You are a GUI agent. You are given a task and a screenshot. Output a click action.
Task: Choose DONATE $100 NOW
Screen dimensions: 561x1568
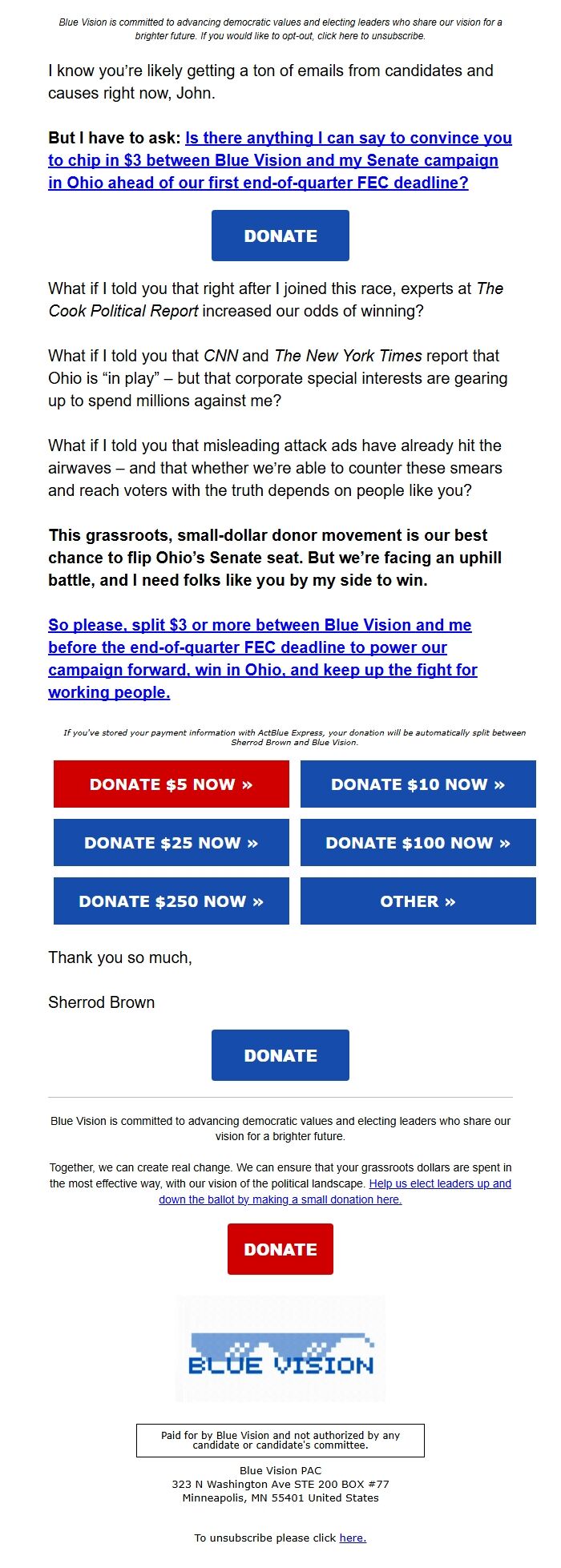point(418,843)
